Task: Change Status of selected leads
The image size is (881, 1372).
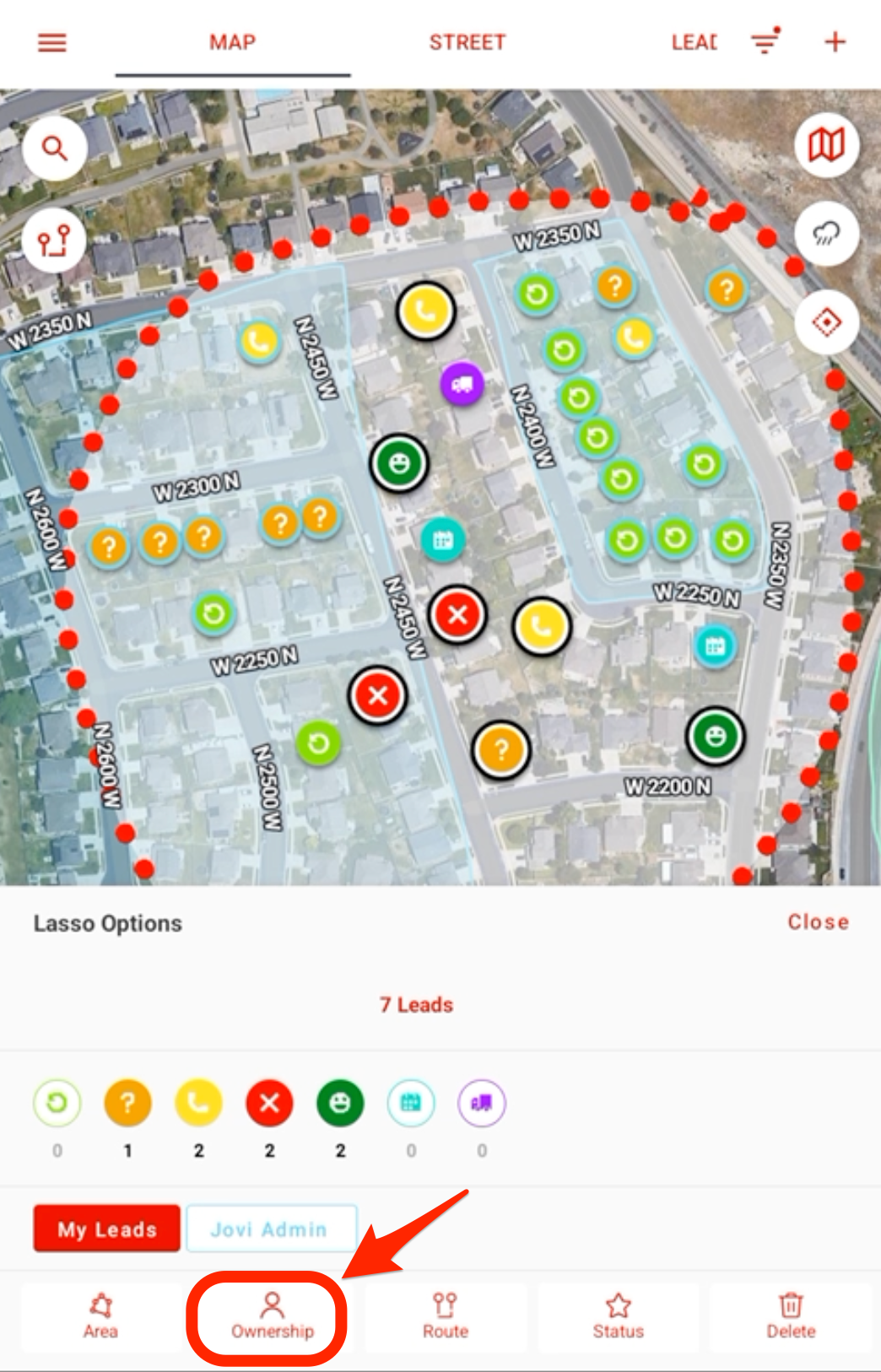Action: point(618,1316)
